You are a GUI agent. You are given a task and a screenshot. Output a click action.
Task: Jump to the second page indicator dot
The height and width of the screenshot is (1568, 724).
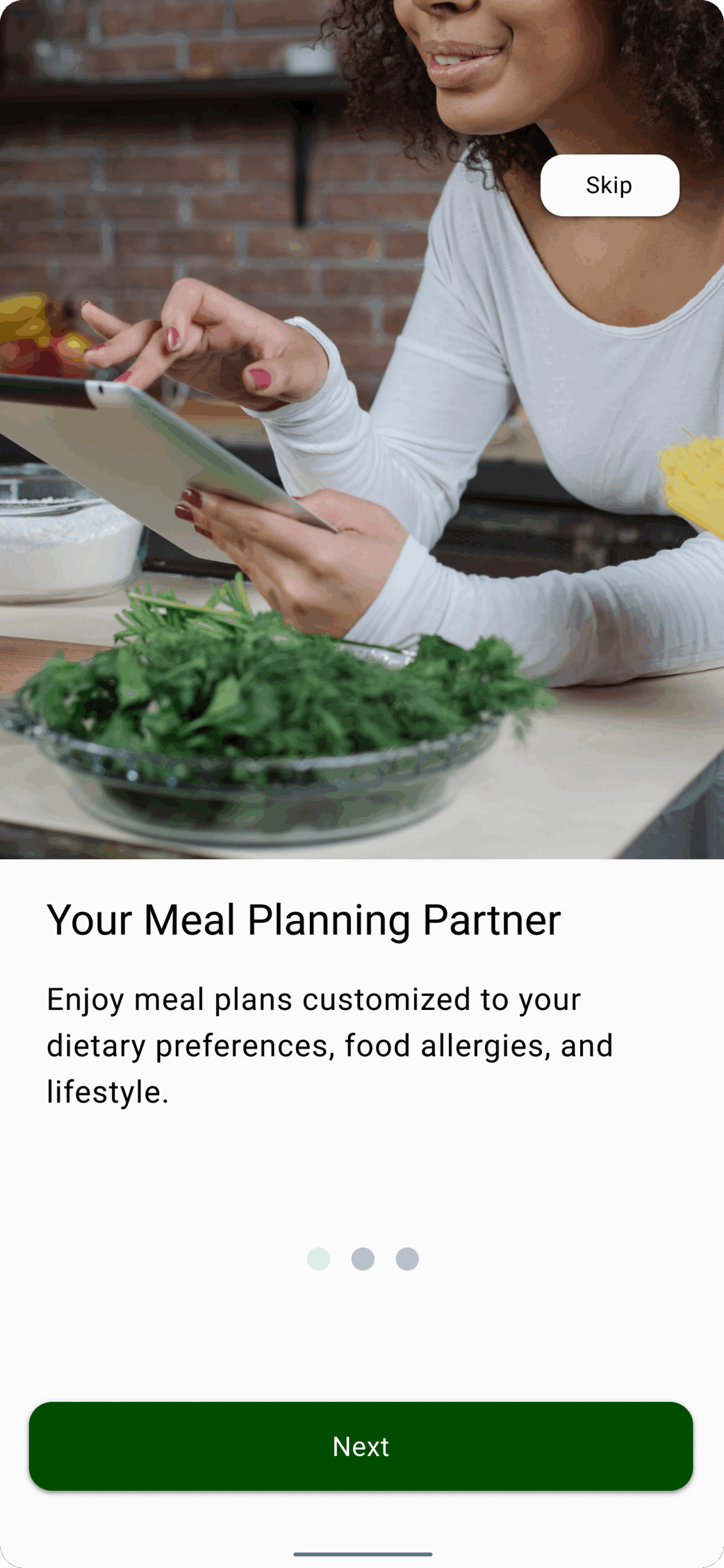pyautogui.click(x=363, y=1259)
